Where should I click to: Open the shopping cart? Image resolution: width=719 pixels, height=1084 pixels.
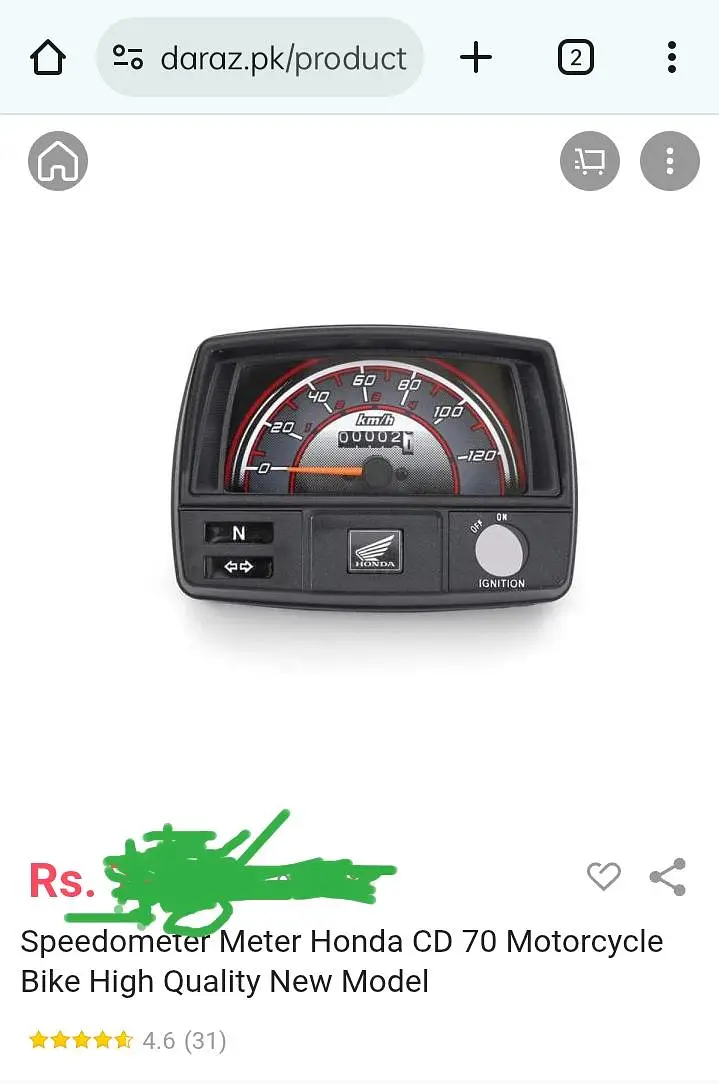click(x=590, y=161)
